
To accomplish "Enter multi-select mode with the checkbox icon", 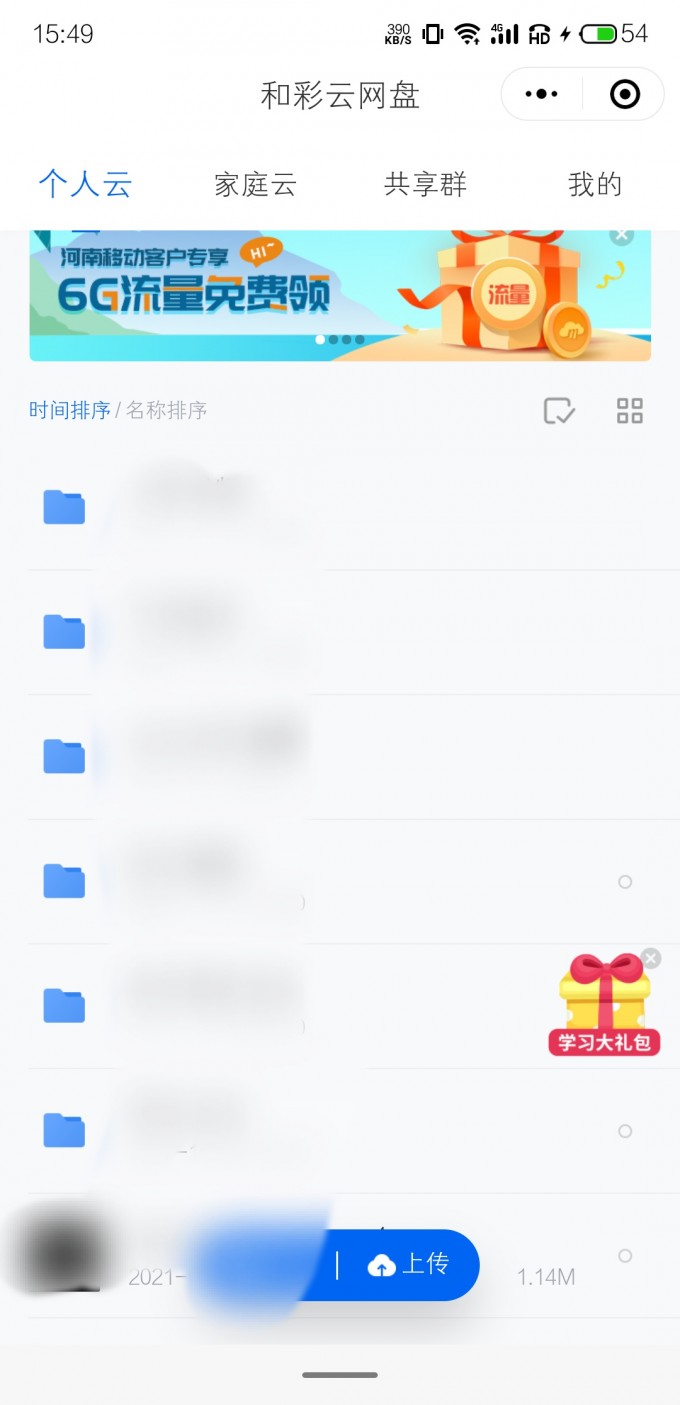I will pyautogui.click(x=558, y=410).
